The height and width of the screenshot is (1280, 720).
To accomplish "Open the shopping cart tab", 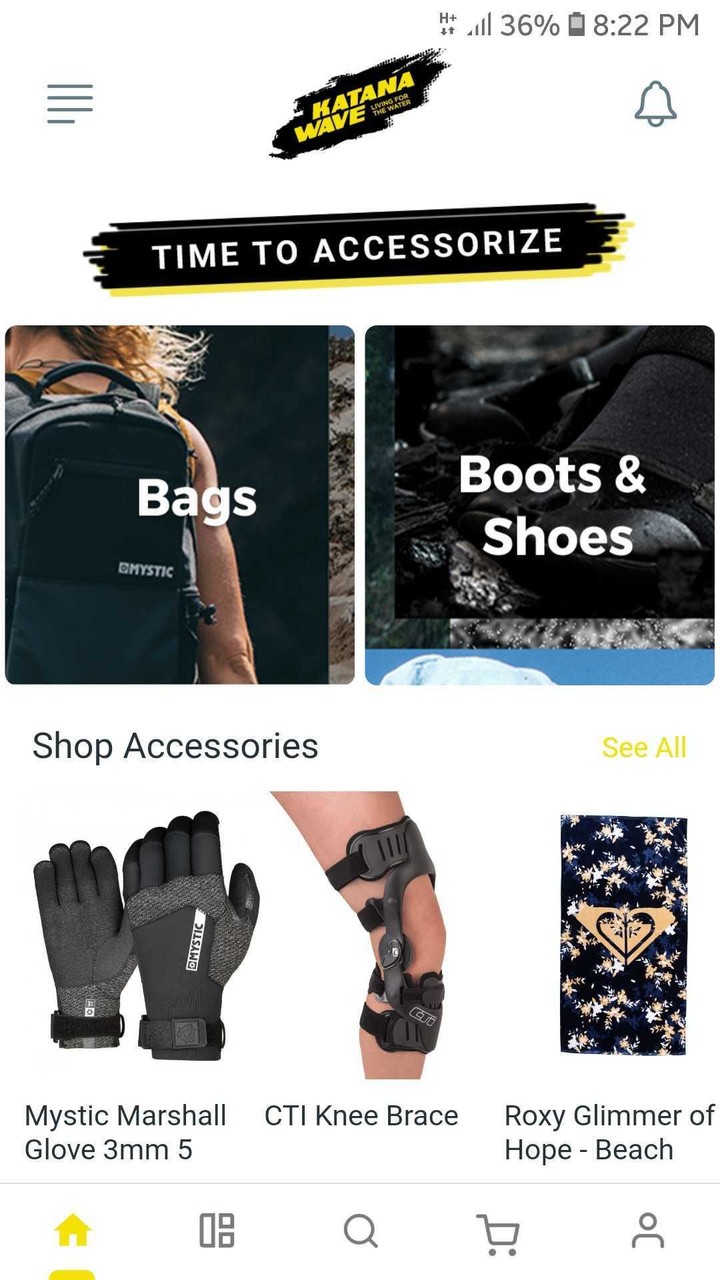I will point(497,1231).
